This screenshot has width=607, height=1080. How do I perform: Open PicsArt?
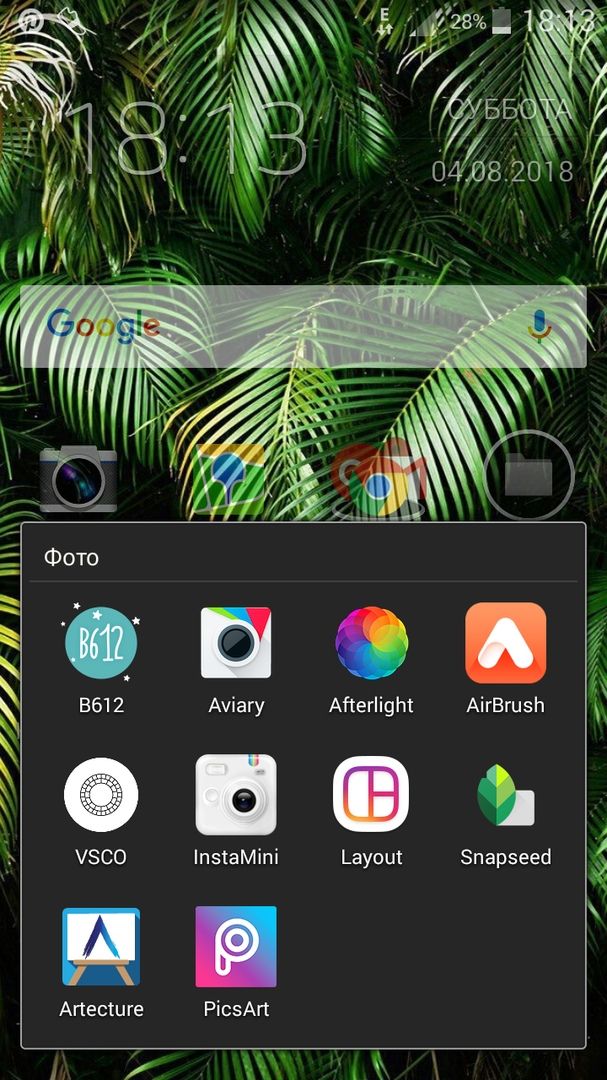[x=236, y=947]
